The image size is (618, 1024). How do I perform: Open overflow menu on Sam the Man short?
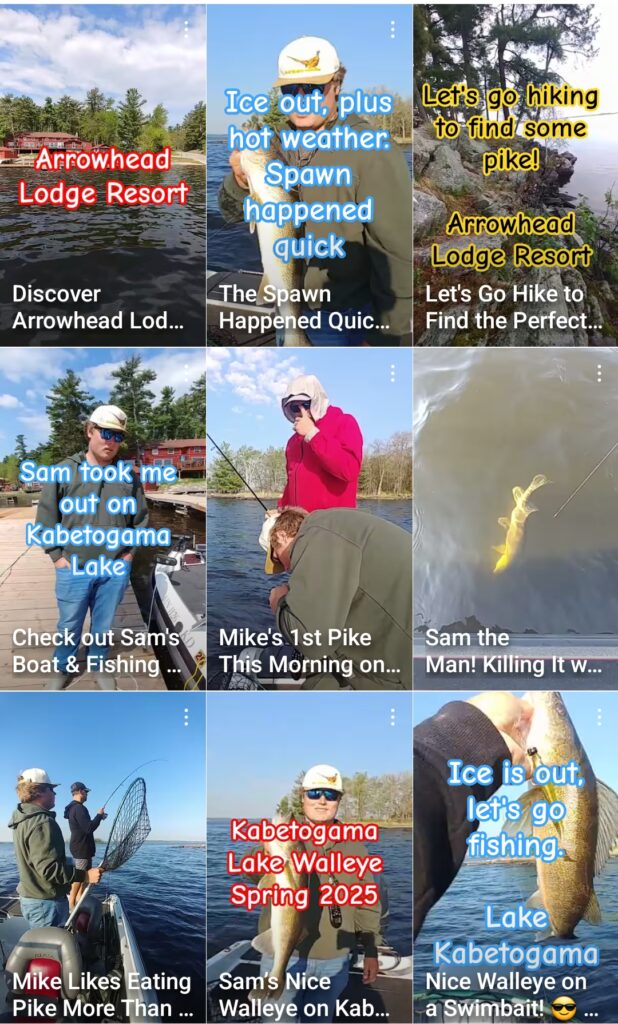point(599,373)
